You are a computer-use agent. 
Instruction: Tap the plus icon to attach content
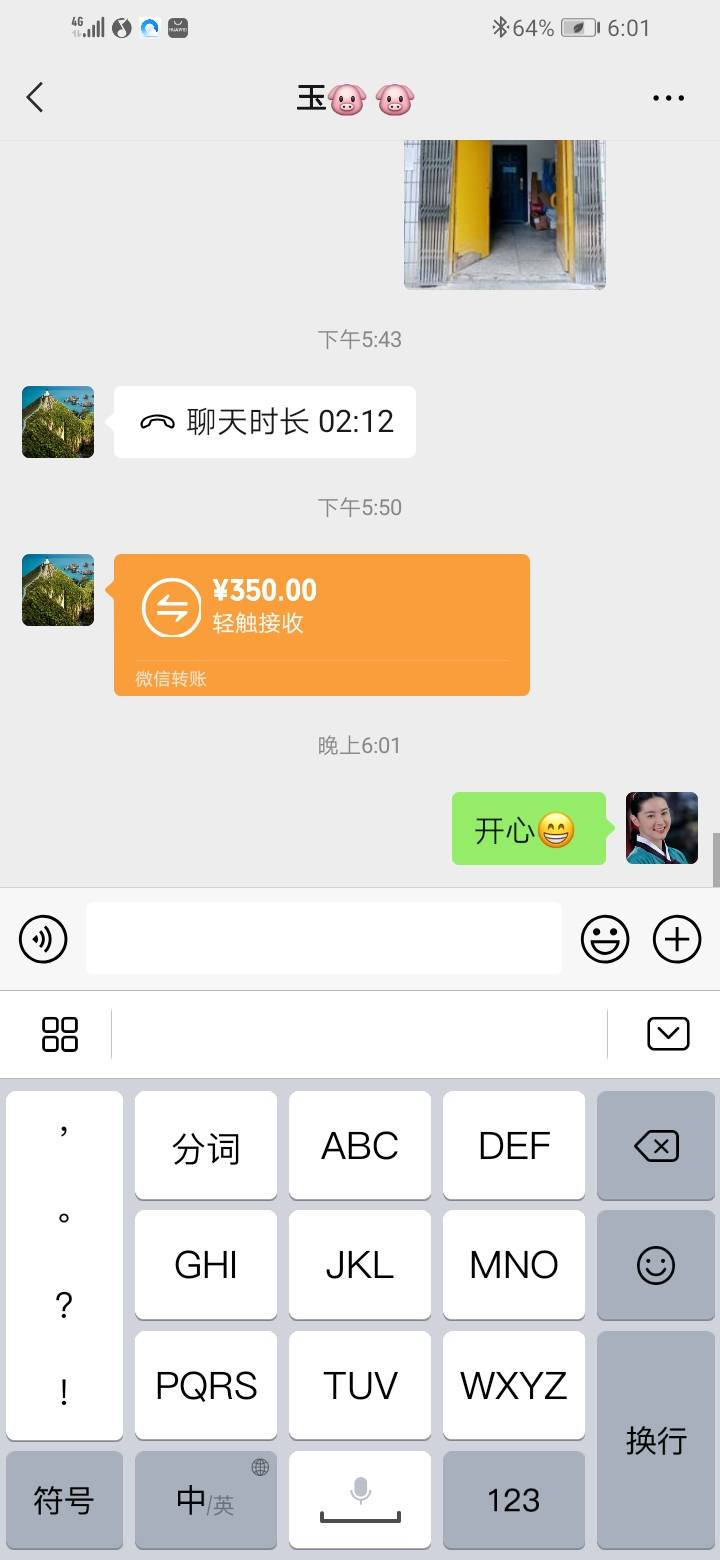click(x=677, y=939)
